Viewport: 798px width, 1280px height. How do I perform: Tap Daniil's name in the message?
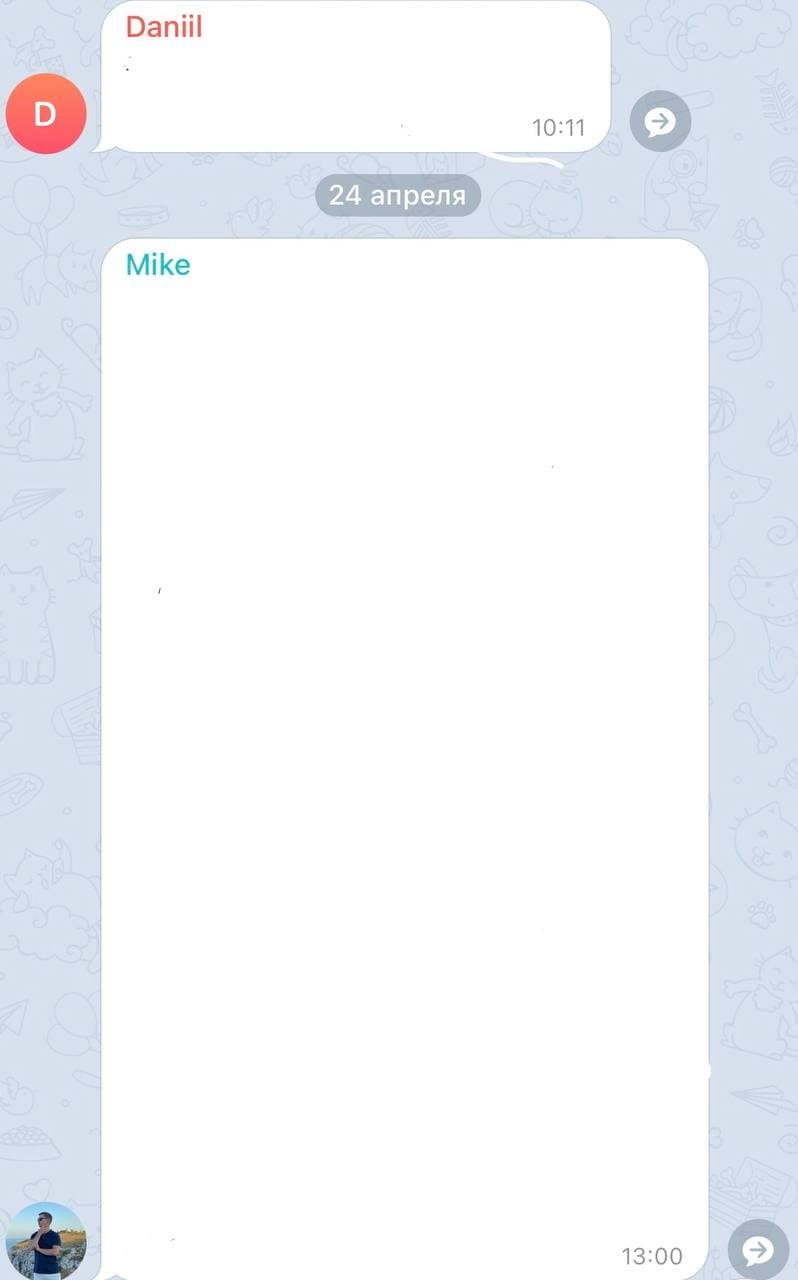pyautogui.click(x=164, y=27)
